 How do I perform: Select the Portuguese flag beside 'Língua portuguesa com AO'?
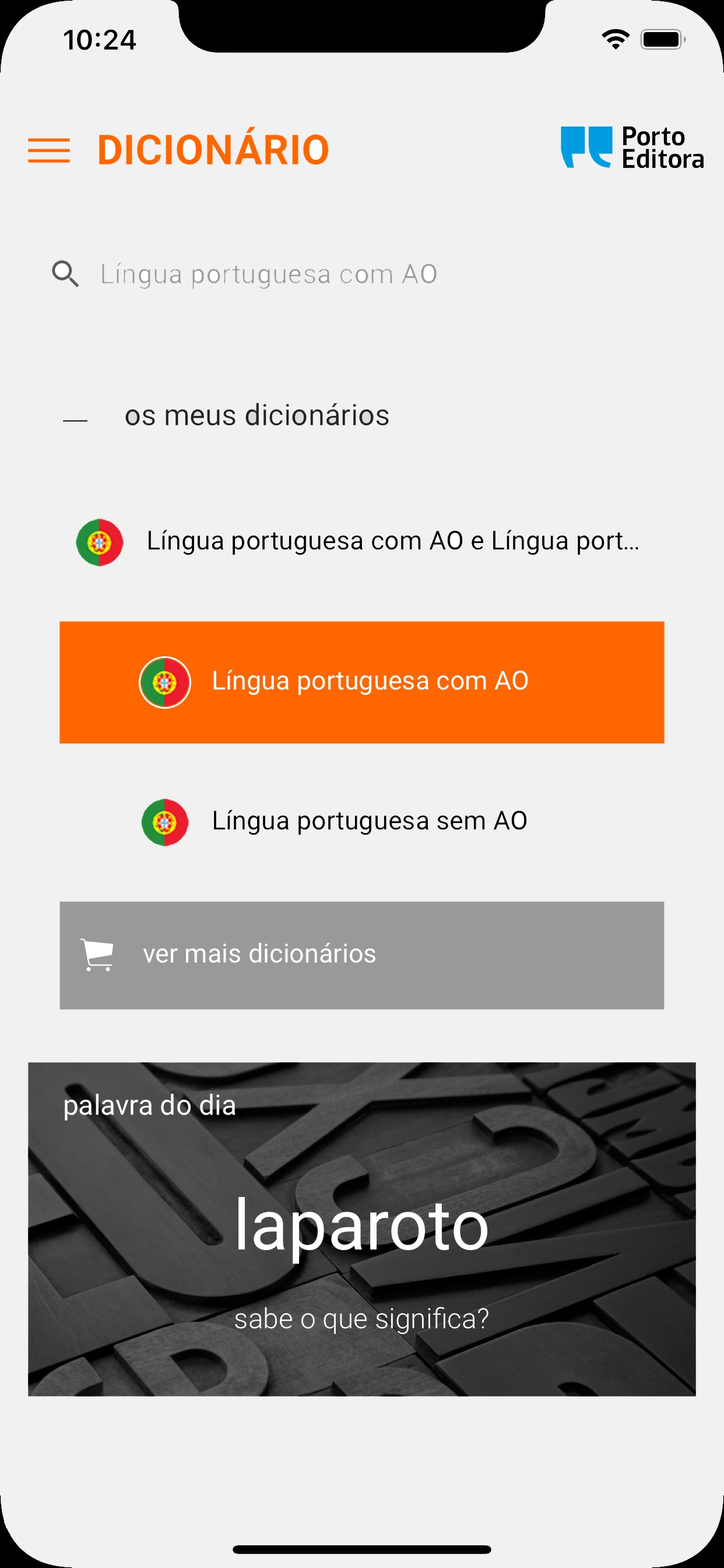(165, 683)
